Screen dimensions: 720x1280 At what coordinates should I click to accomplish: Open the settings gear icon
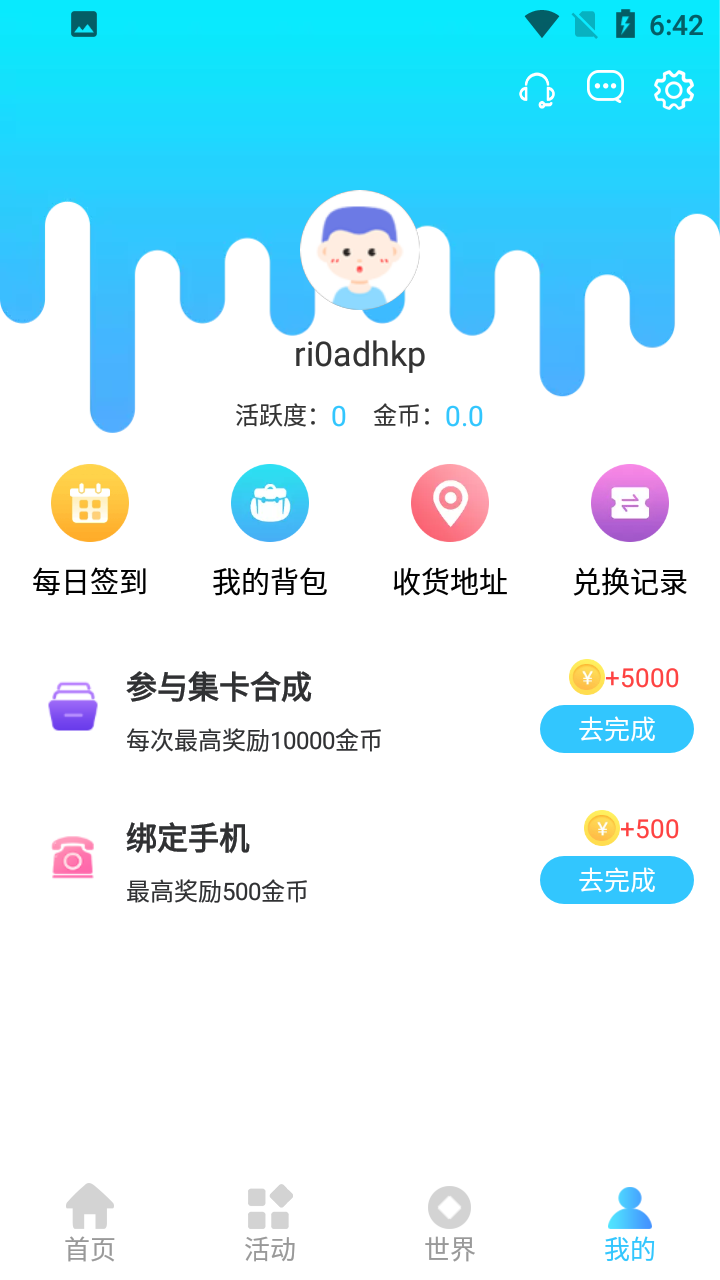(x=673, y=89)
